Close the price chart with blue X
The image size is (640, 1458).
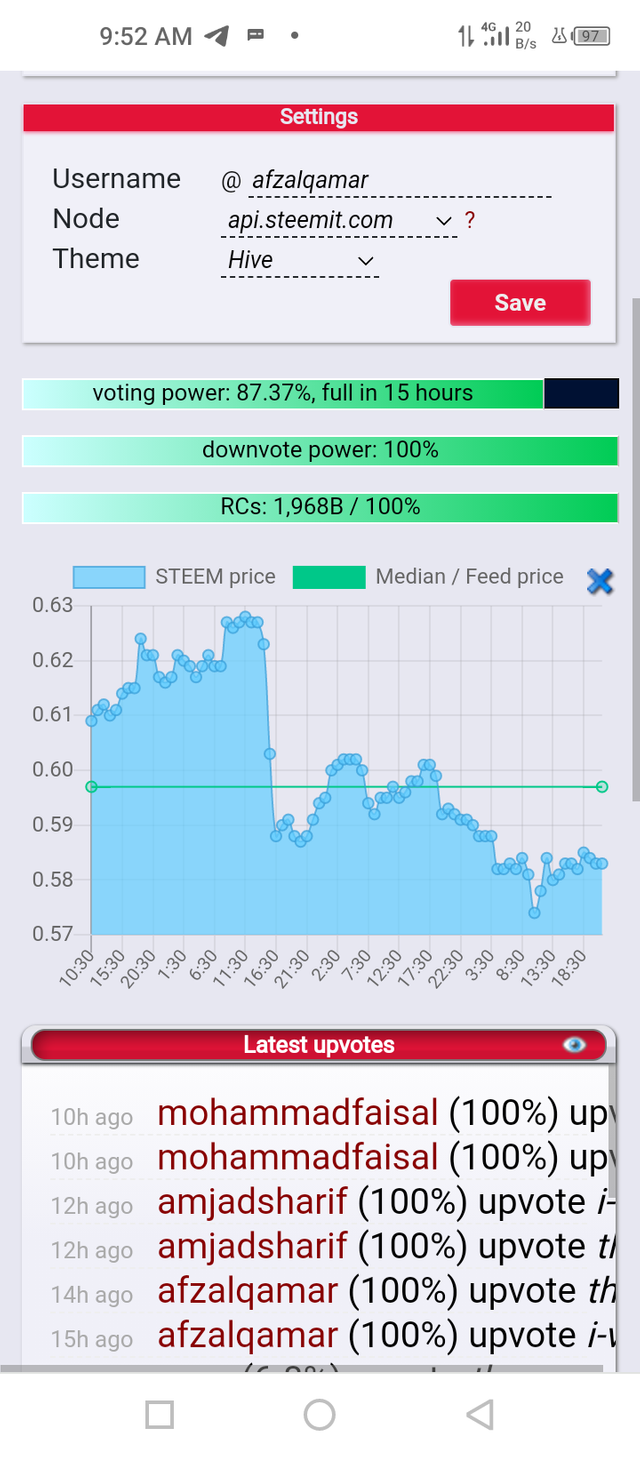point(599,581)
